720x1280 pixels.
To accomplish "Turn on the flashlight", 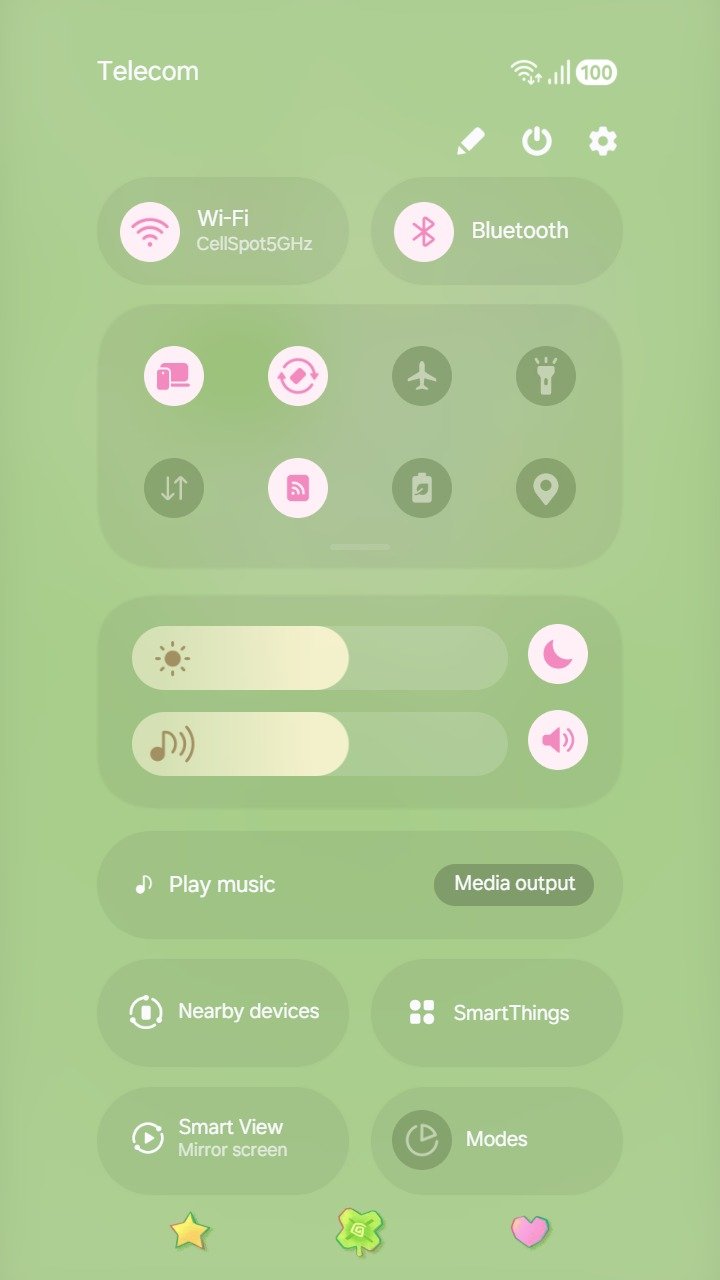I will pos(546,377).
